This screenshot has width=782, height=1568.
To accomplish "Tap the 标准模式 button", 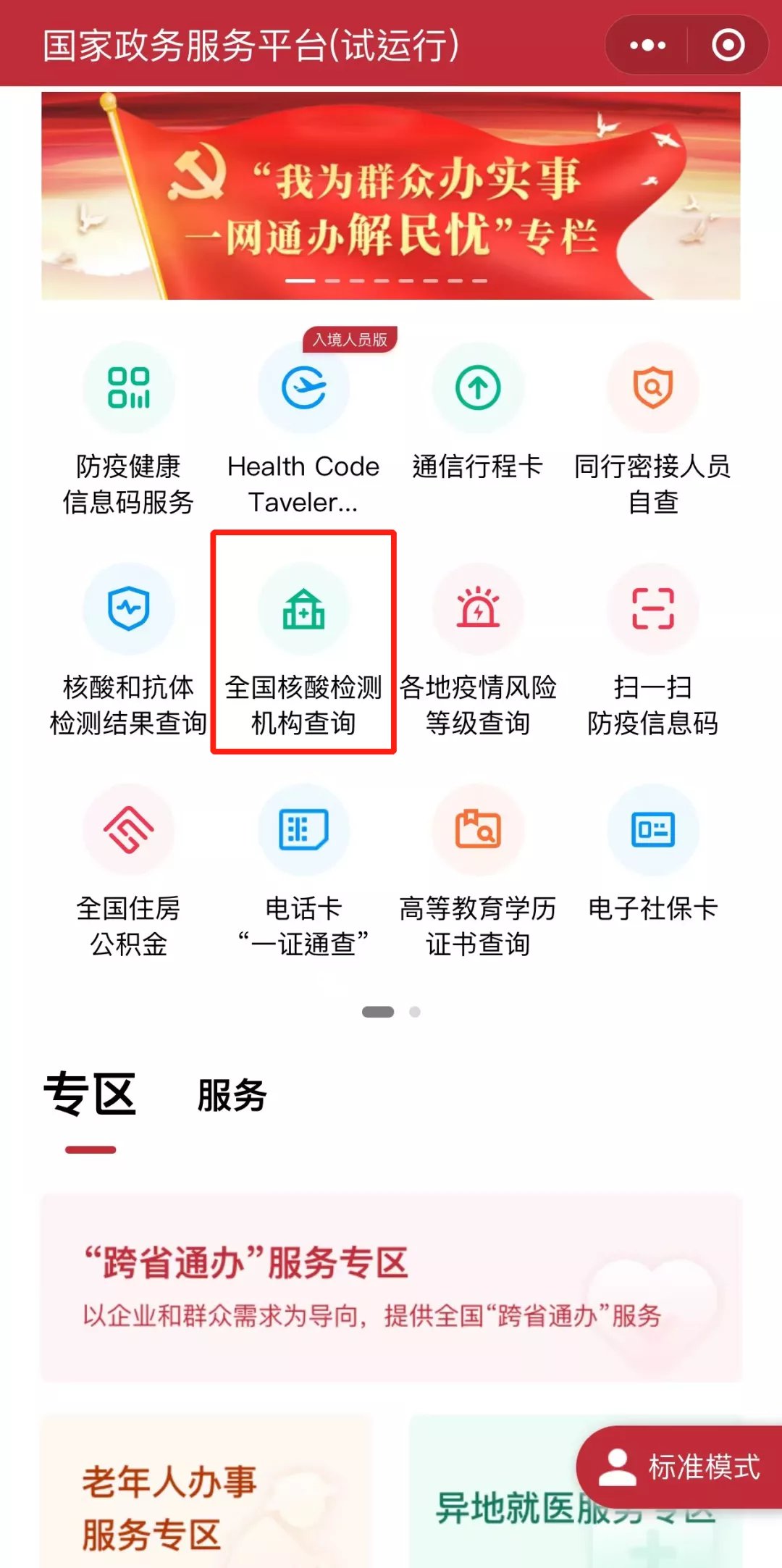I will [681, 1467].
